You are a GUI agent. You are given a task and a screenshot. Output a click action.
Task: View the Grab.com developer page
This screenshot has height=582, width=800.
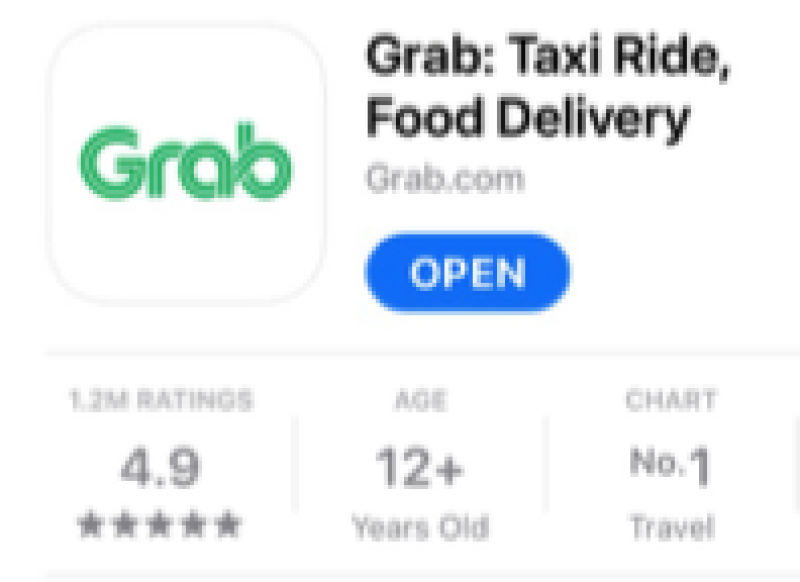pos(444,180)
